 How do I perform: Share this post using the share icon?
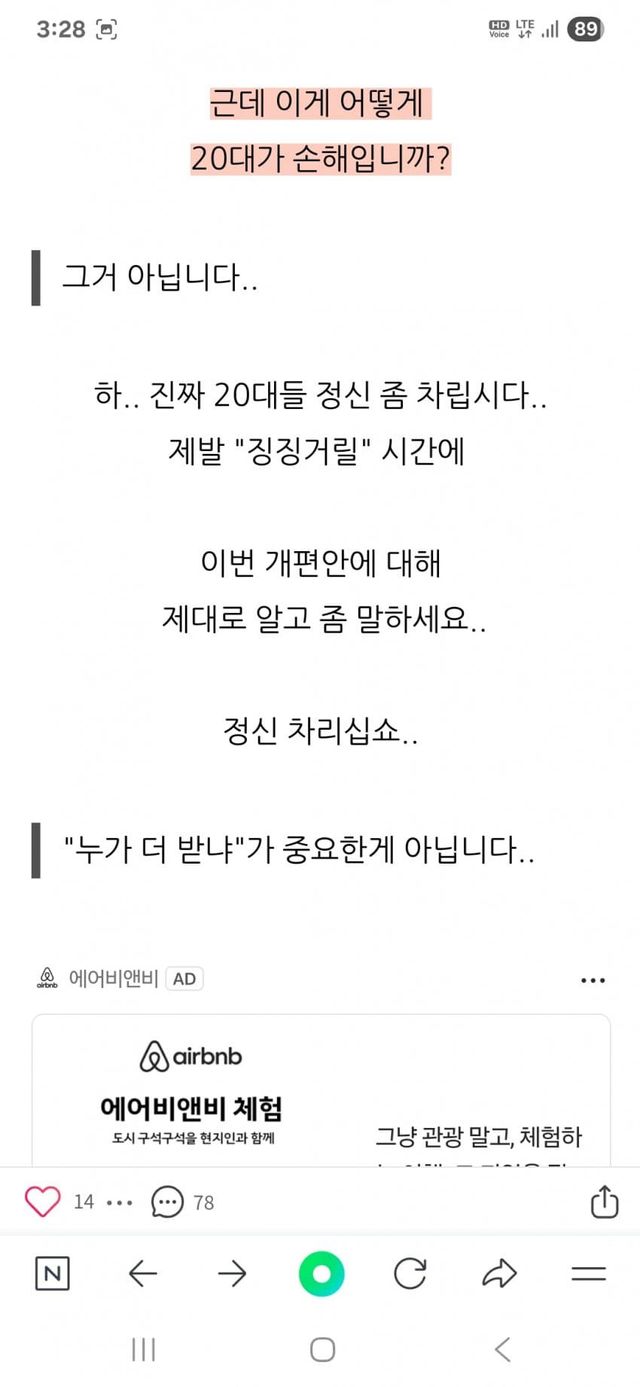(604, 1201)
